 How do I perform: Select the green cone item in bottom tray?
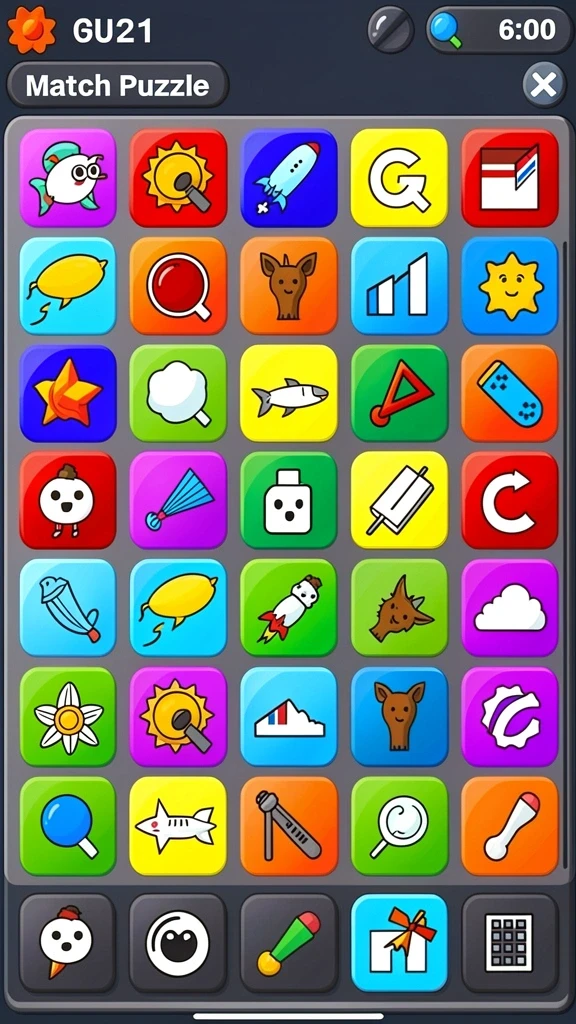(289, 943)
